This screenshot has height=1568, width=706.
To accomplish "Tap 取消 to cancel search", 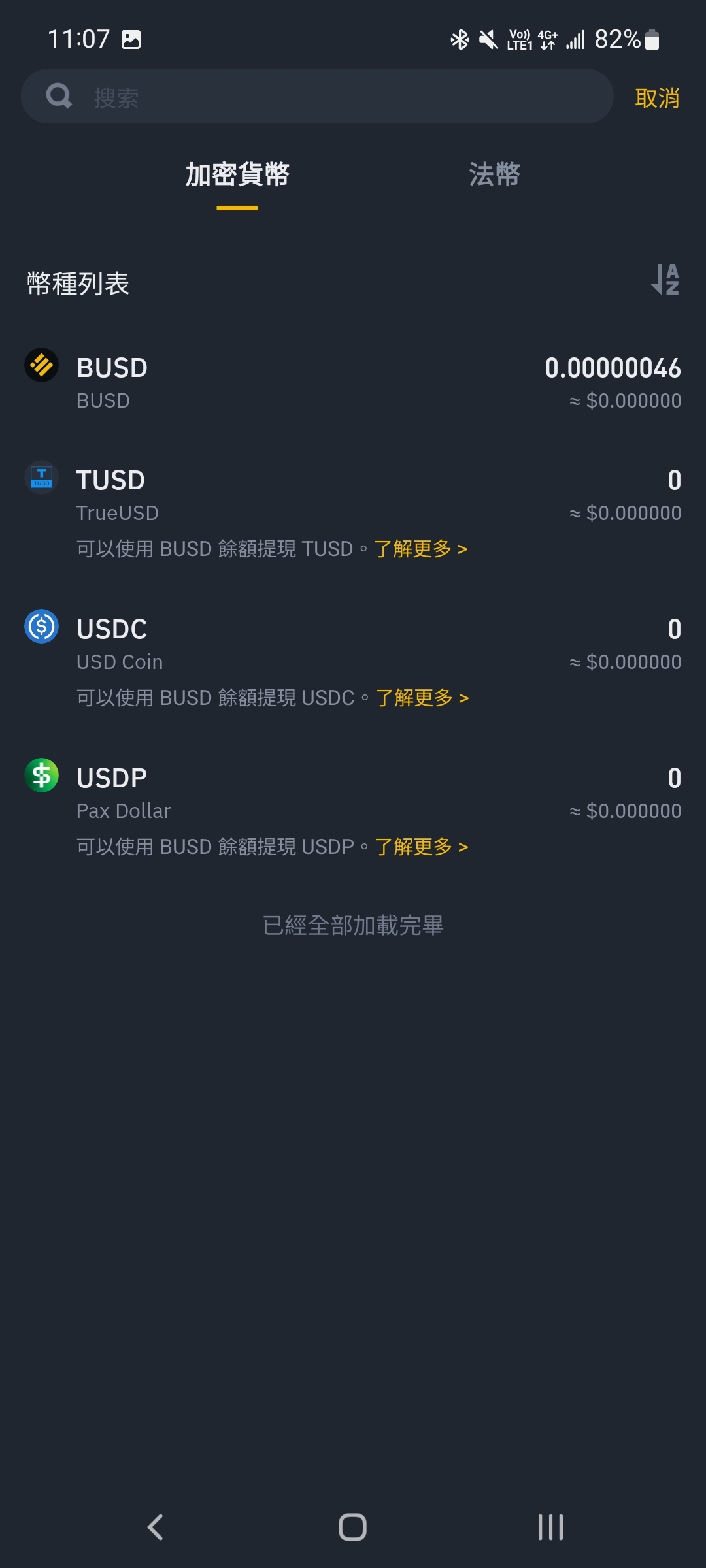I will [657, 98].
